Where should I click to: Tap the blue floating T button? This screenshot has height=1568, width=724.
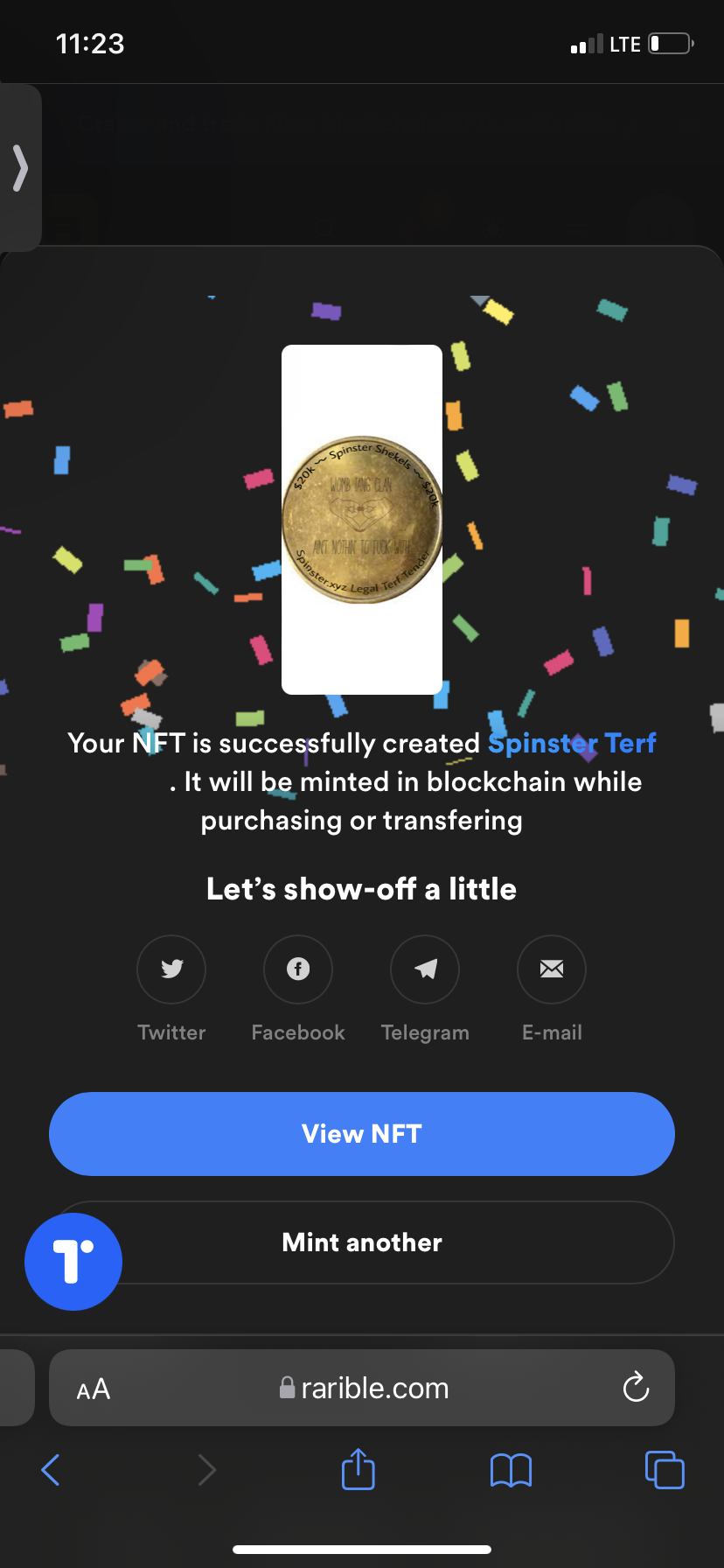[x=73, y=1262]
